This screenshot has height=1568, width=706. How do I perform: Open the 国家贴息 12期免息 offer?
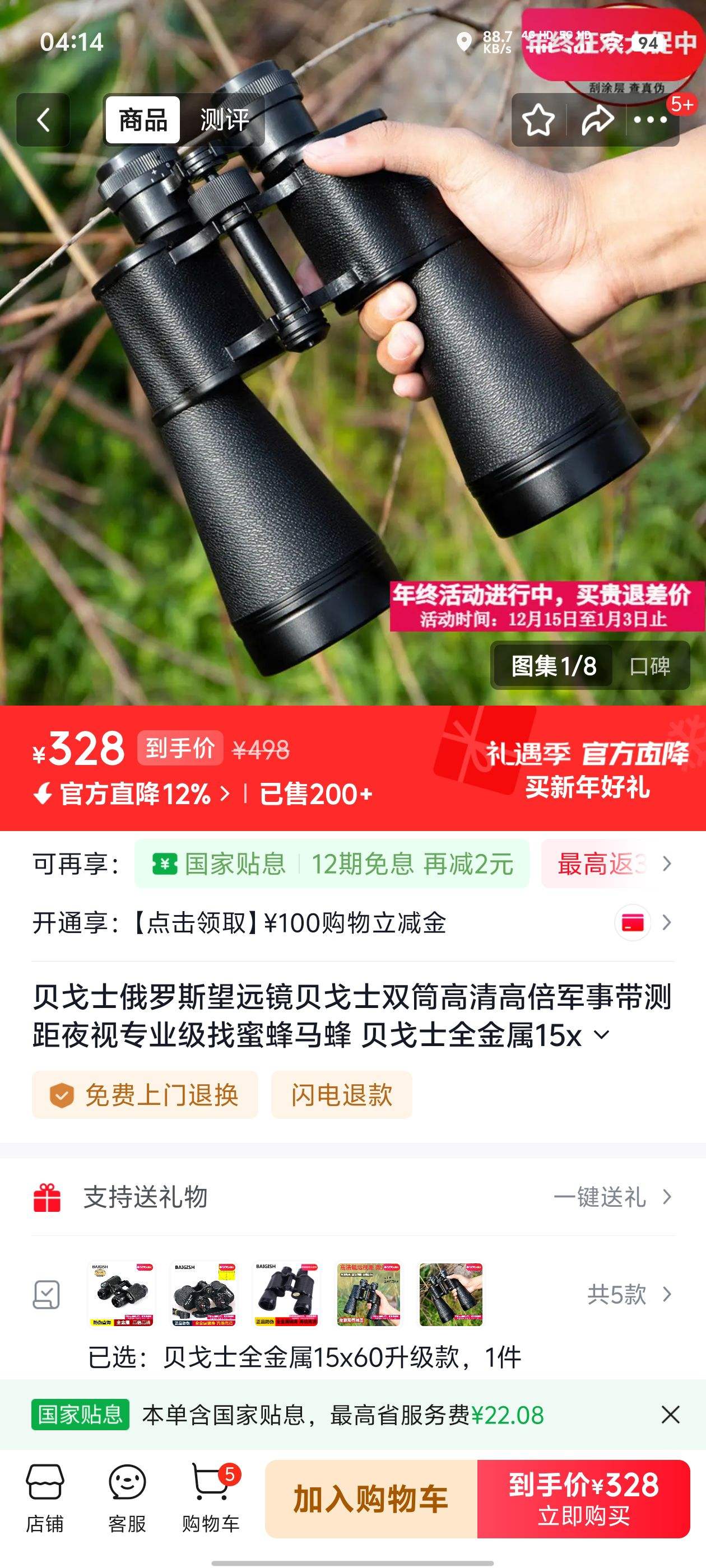[331, 864]
